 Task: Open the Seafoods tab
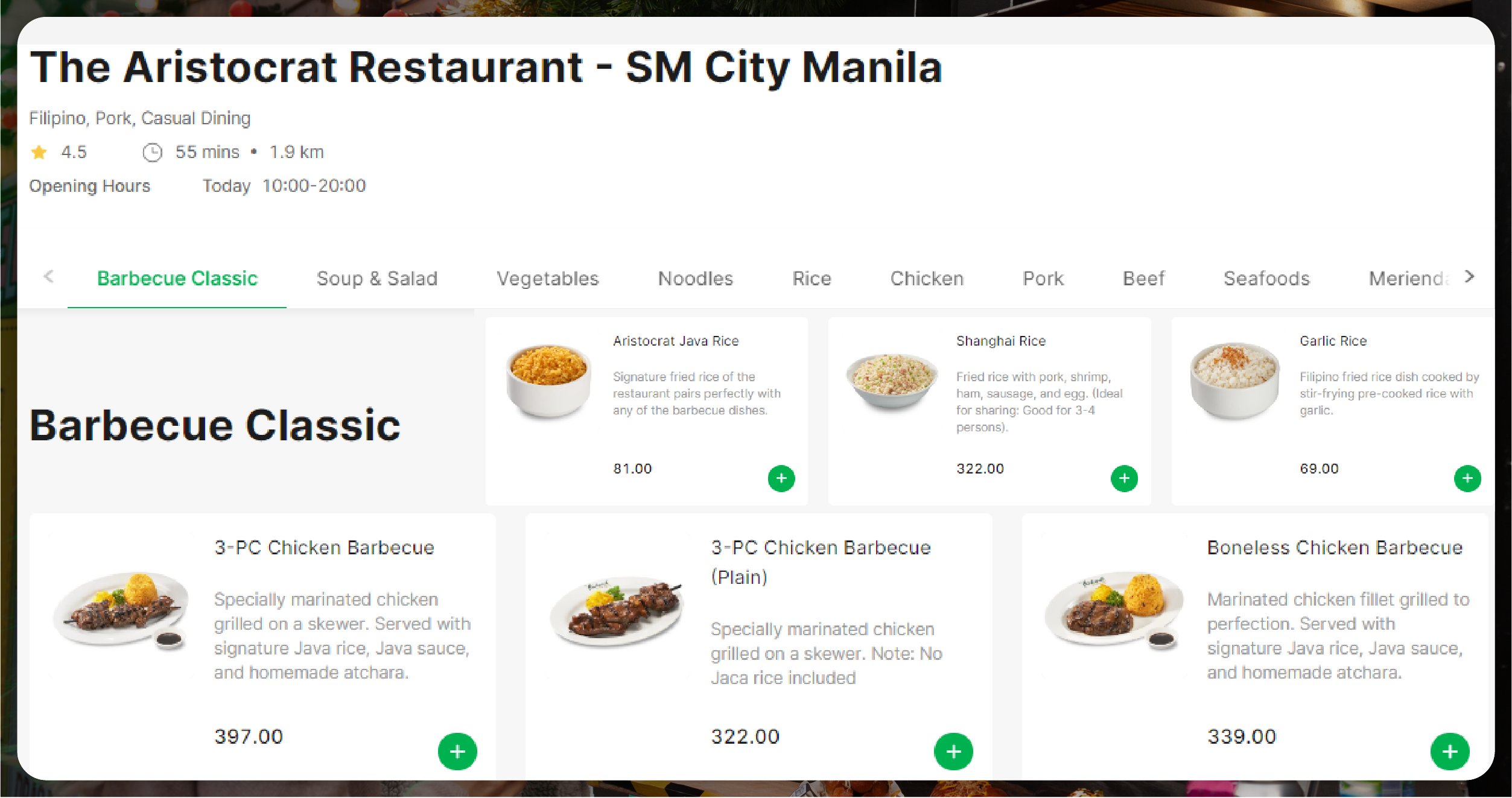coord(1266,279)
